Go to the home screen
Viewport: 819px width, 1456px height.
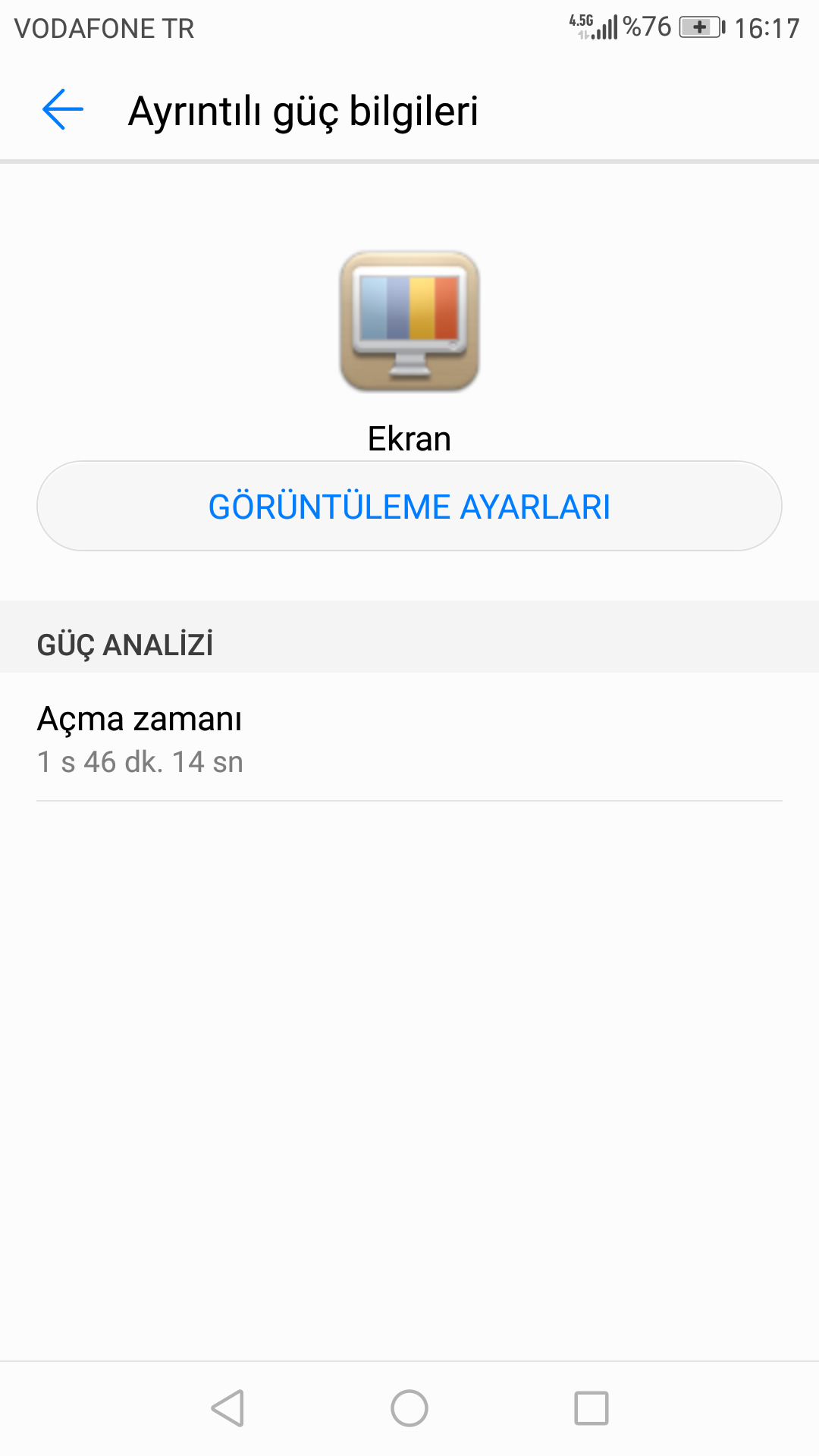click(409, 1408)
